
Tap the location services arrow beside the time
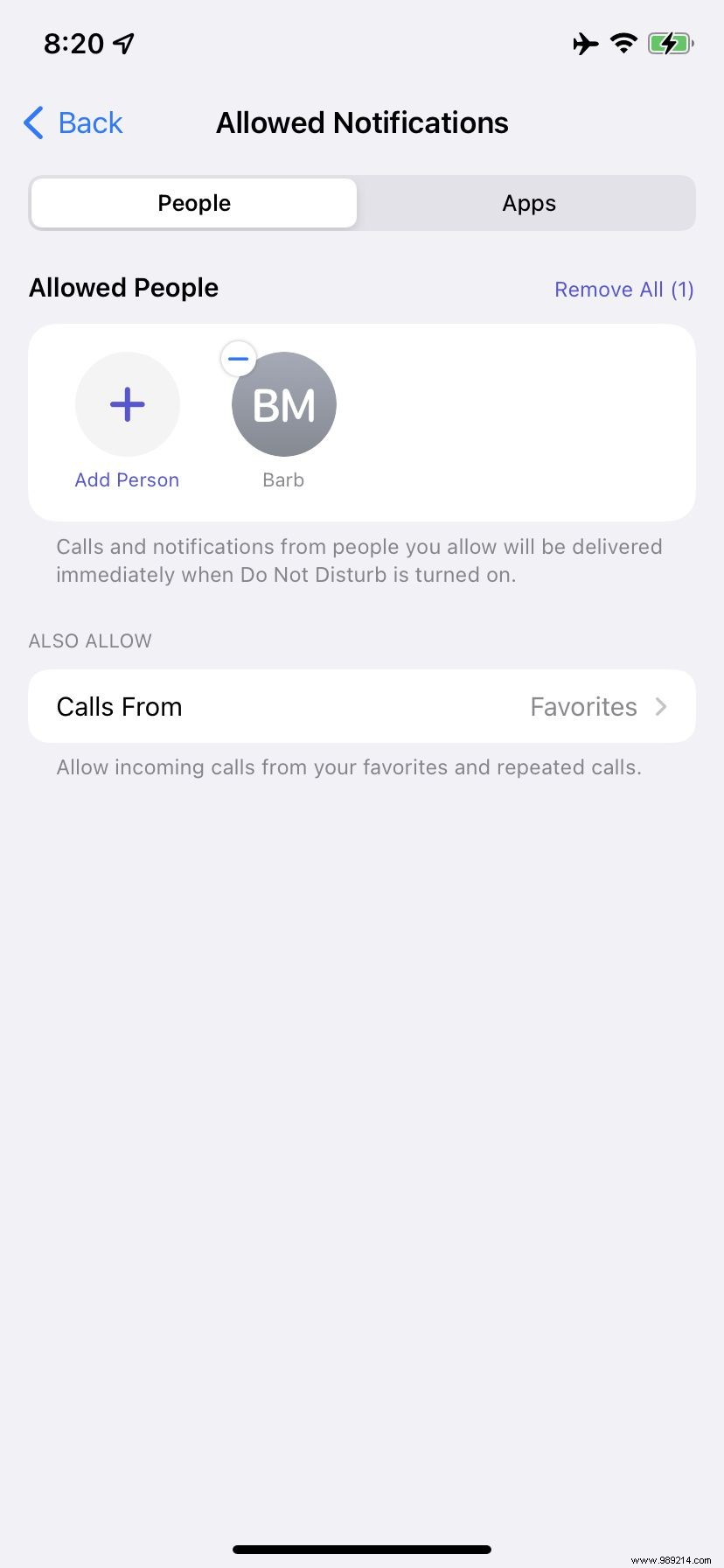coord(125,42)
